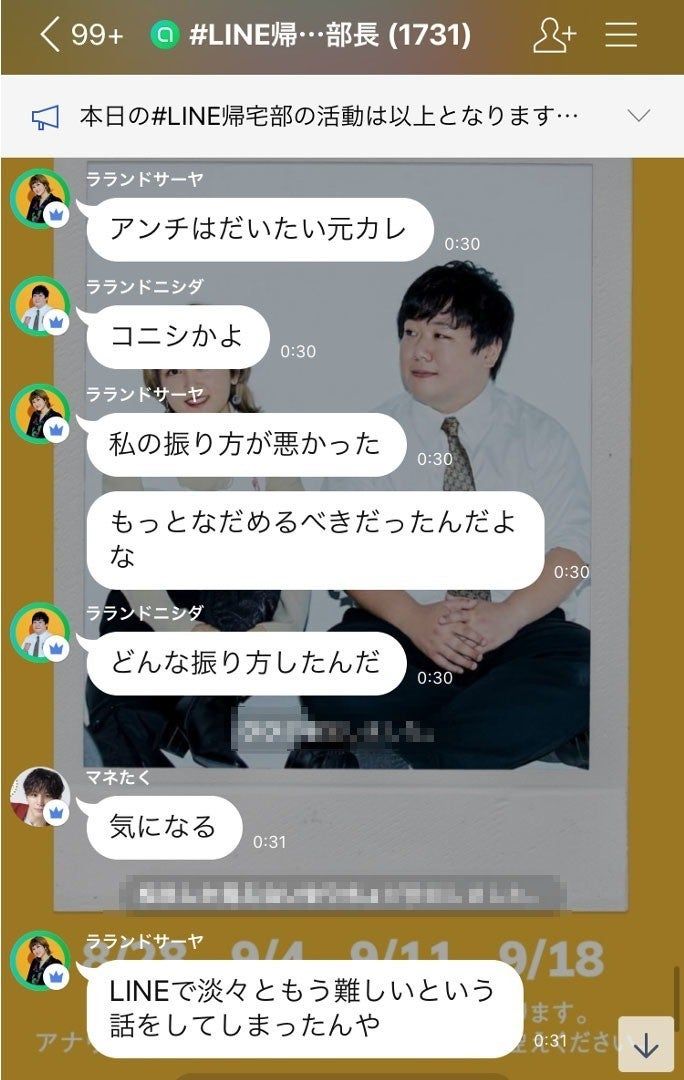Open ララランドニシダ's avatar beside コニシかよ

(x=39, y=306)
